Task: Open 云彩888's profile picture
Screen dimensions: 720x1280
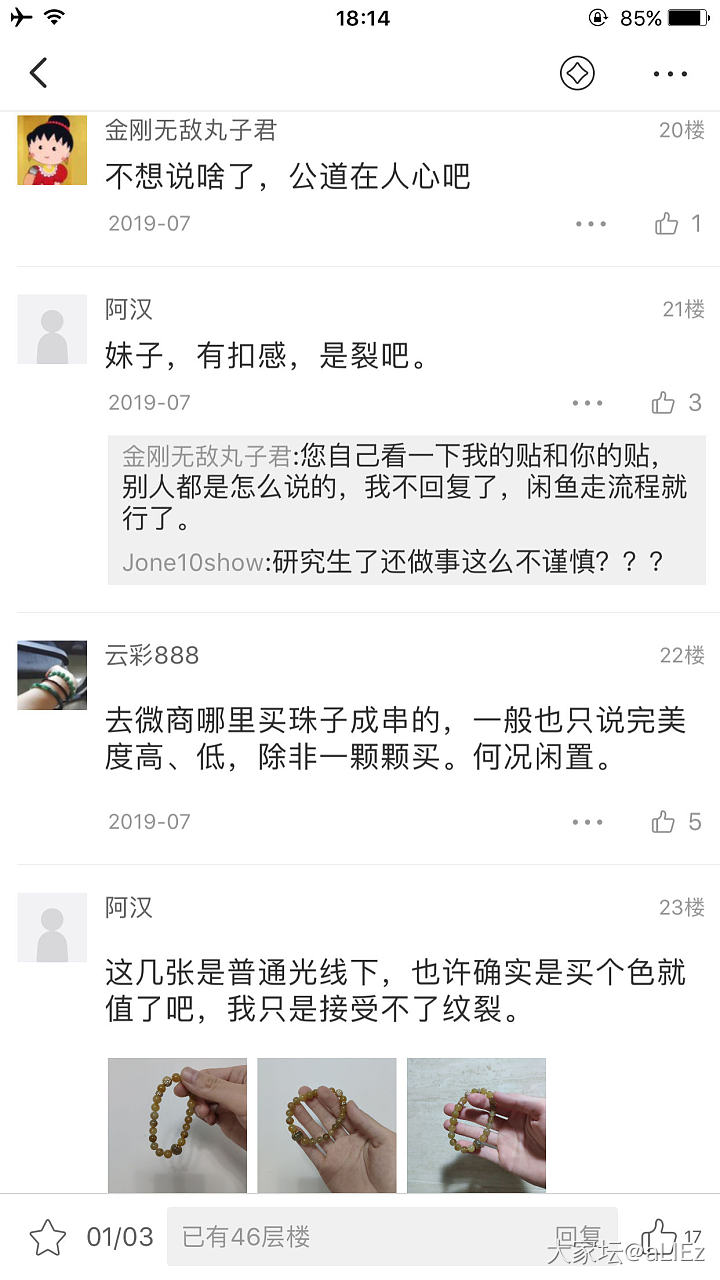Action: point(52,675)
